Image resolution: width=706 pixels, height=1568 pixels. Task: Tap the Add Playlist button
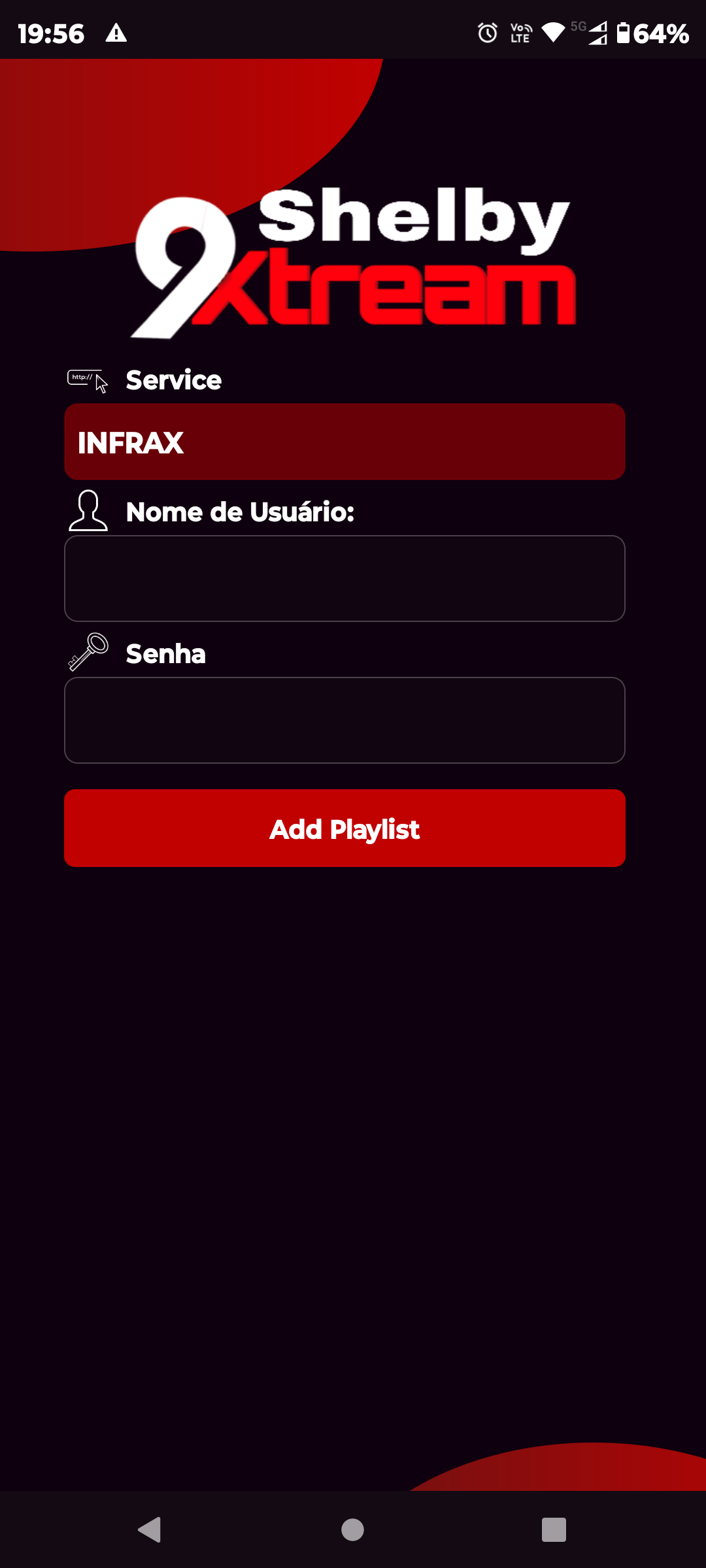pyautogui.click(x=345, y=828)
